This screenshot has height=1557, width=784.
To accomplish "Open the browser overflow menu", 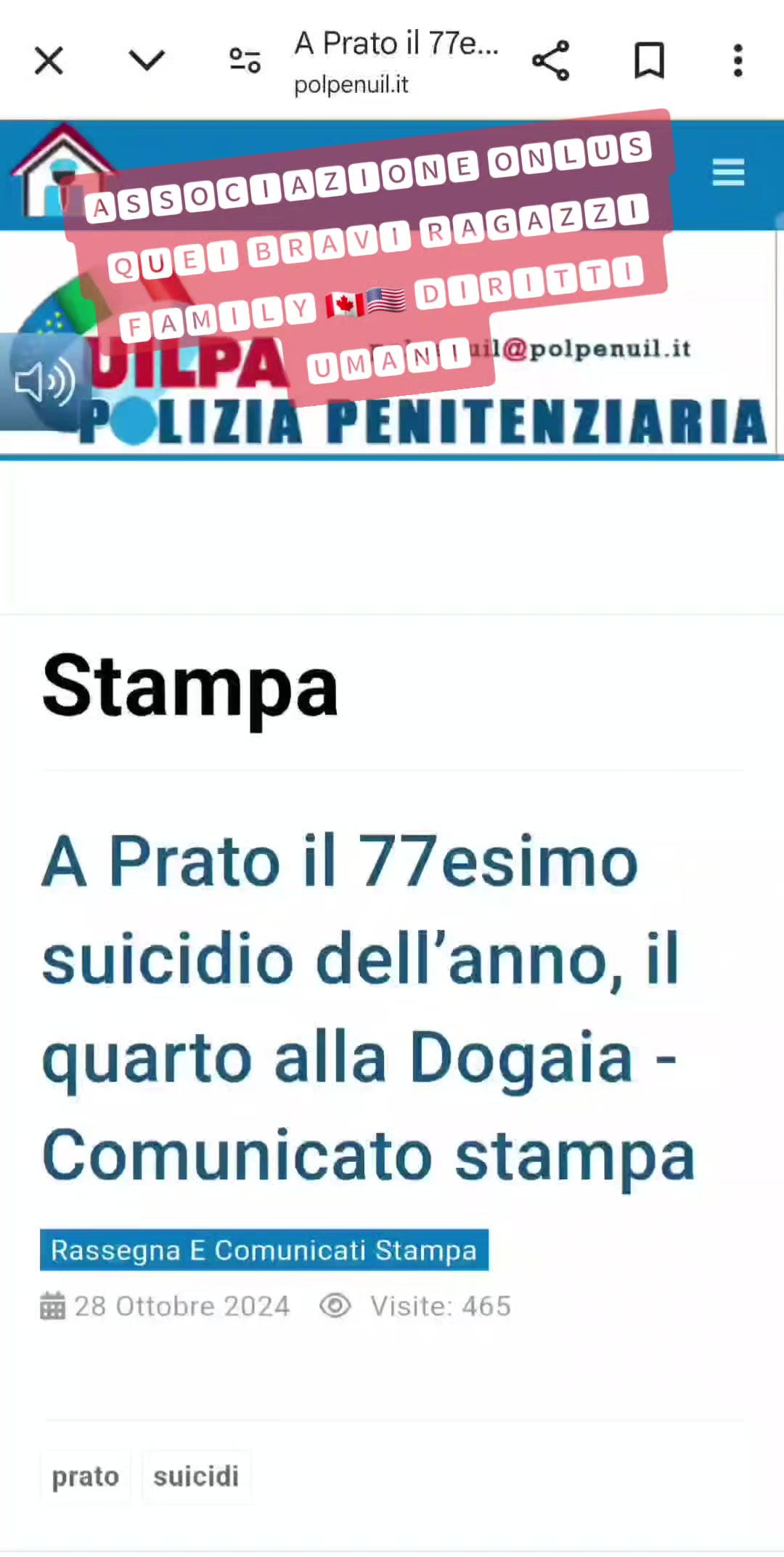I will pos(738,61).
